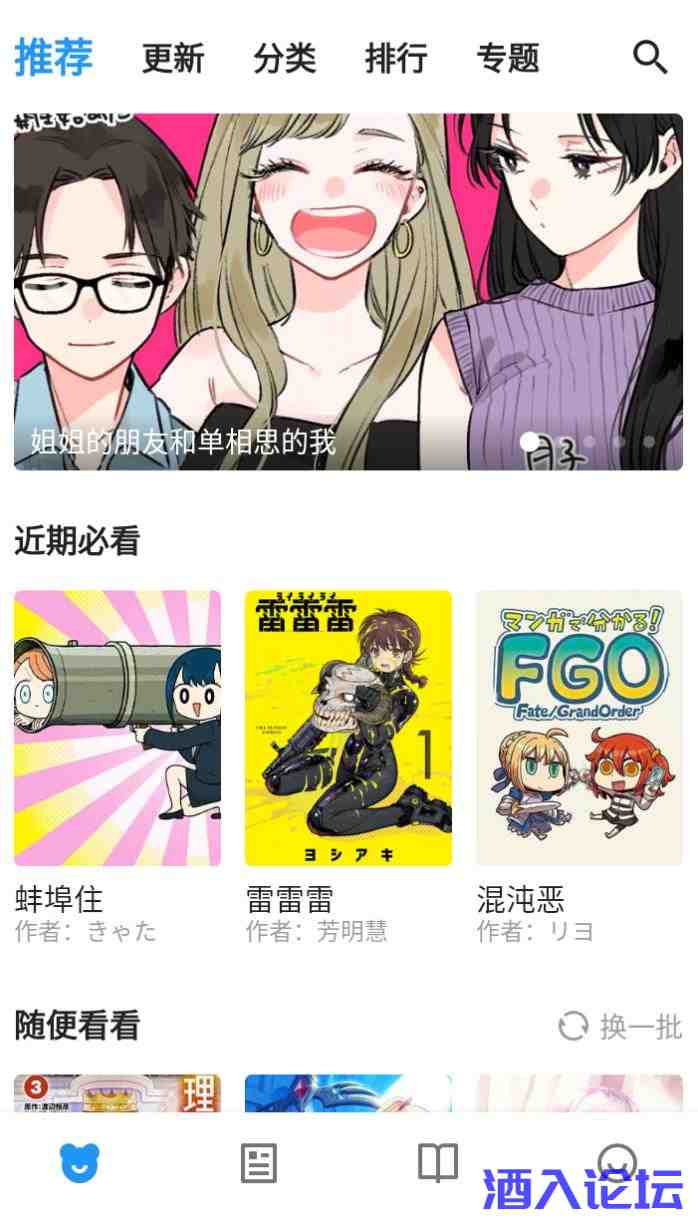Open the news list bottom tab
698x1224 pixels.
pyautogui.click(x=259, y=1164)
